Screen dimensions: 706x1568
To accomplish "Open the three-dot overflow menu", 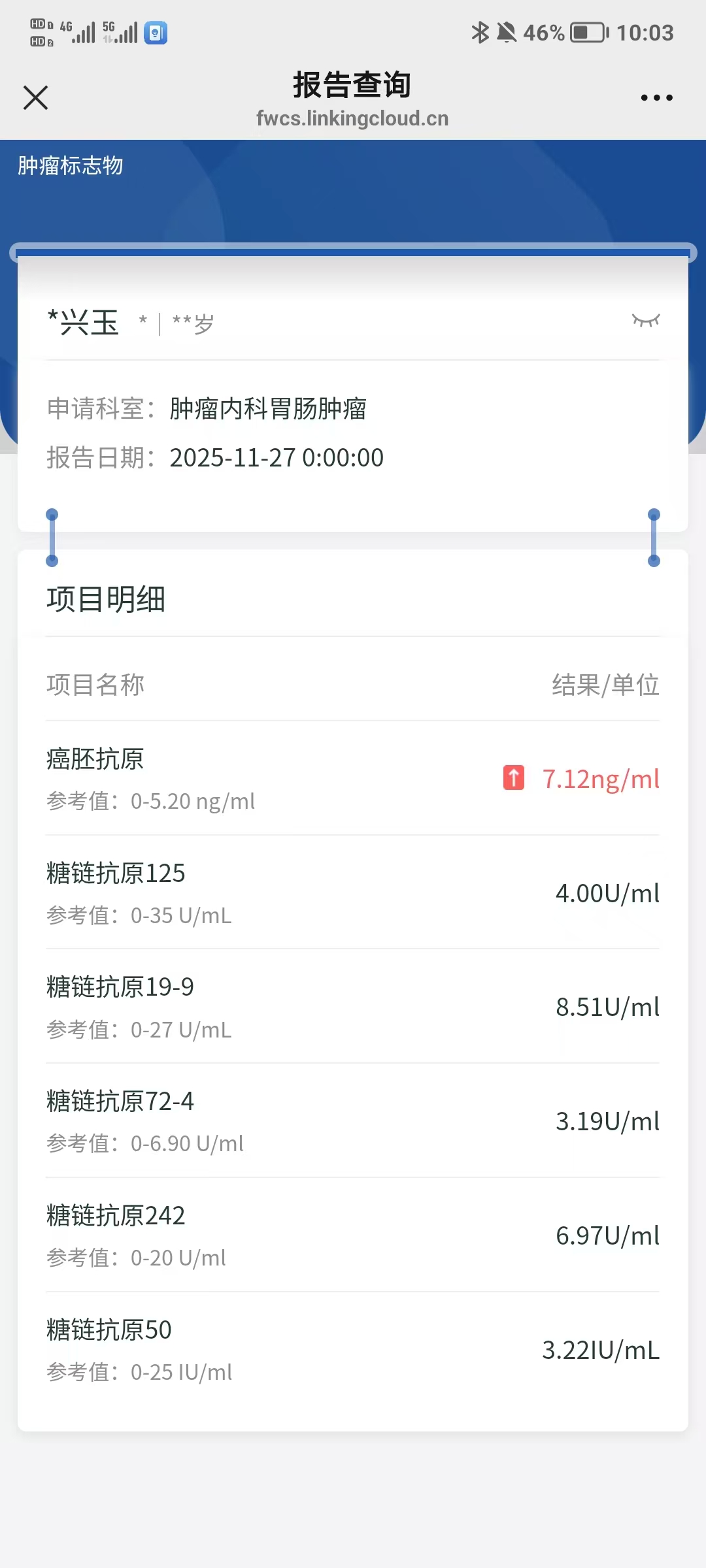I will coord(656,98).
